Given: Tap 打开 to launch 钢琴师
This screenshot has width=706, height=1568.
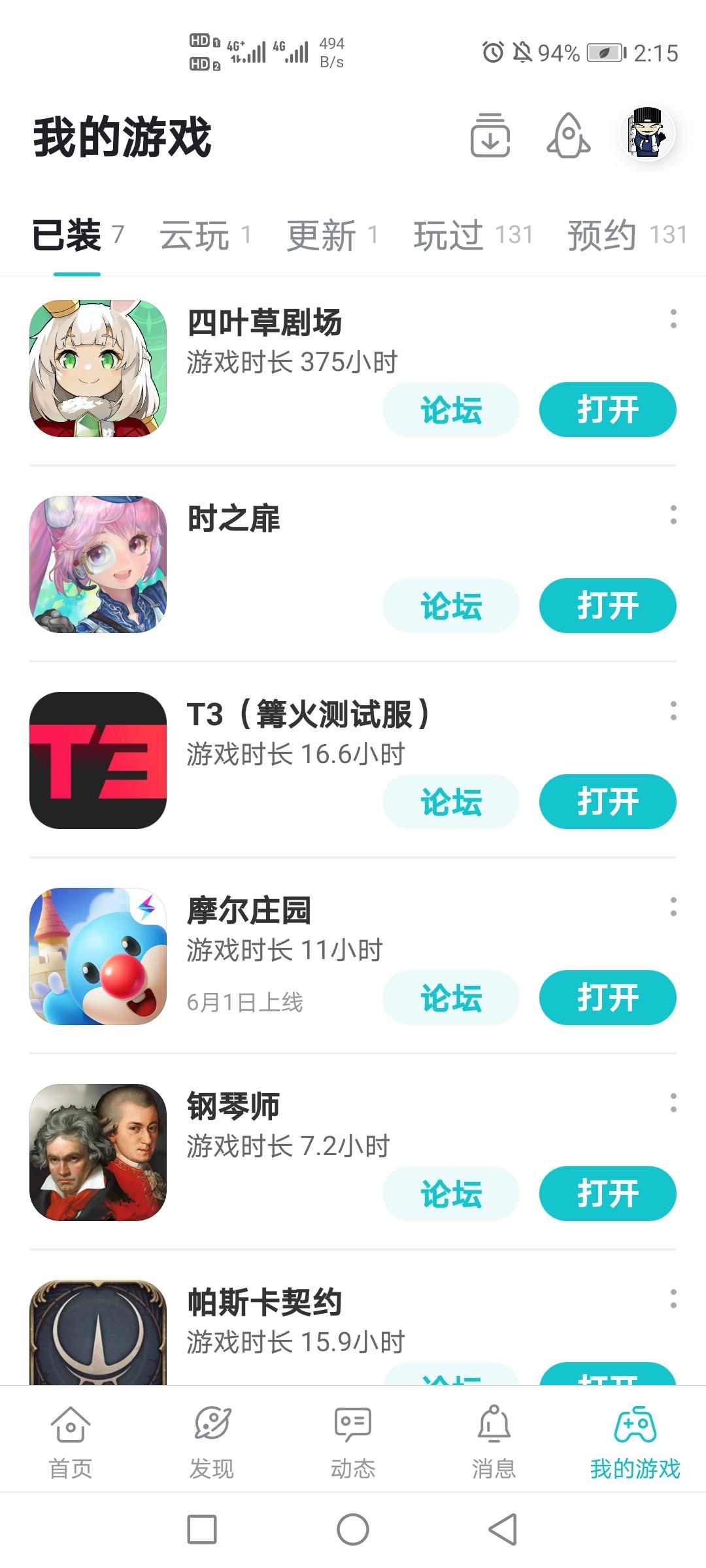Looking at the screenshot, I should [x=607, y=1192].
